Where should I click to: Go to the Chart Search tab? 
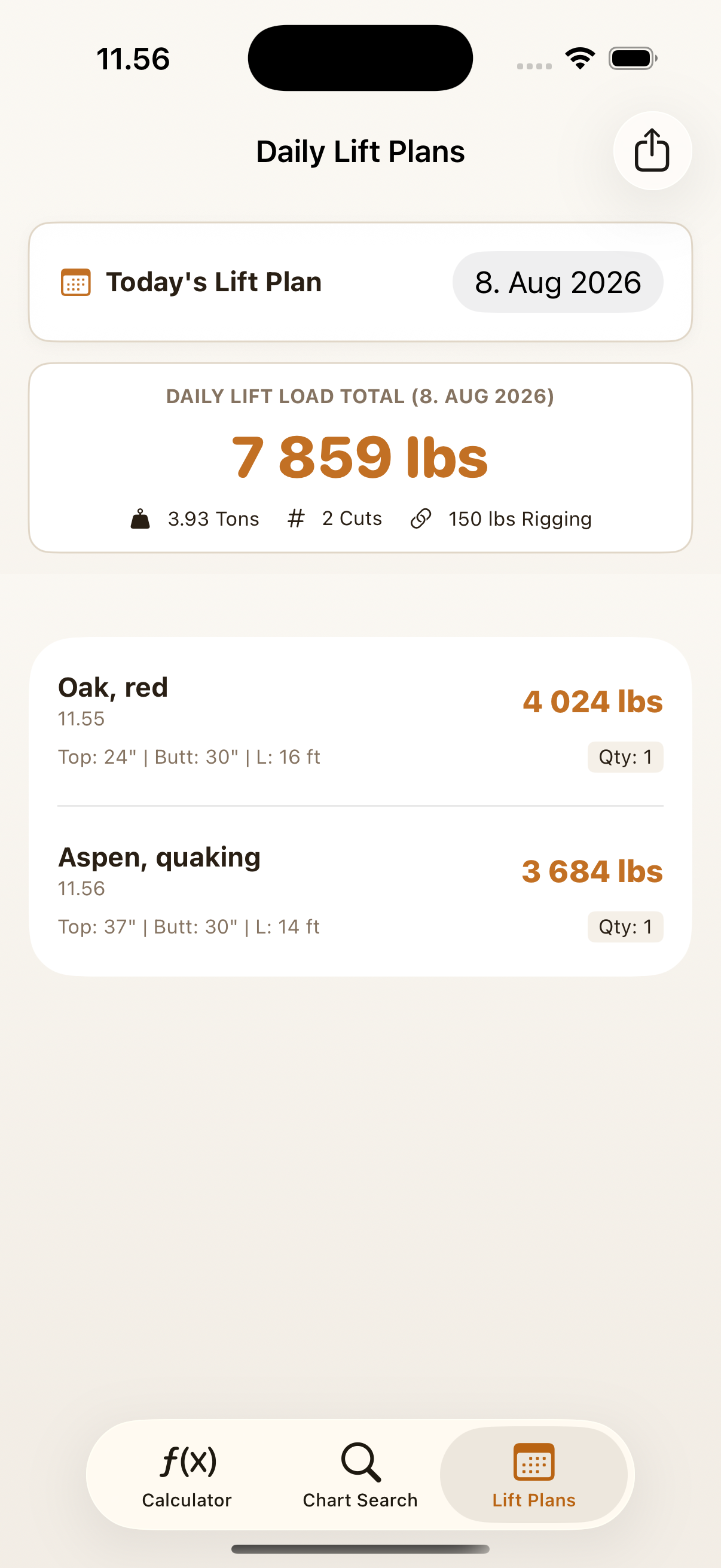coord(360,1474)
